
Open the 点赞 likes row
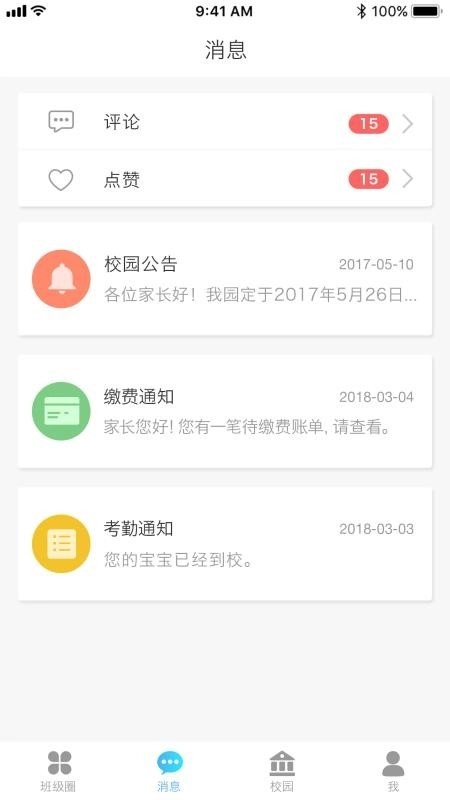coord(225,179)
